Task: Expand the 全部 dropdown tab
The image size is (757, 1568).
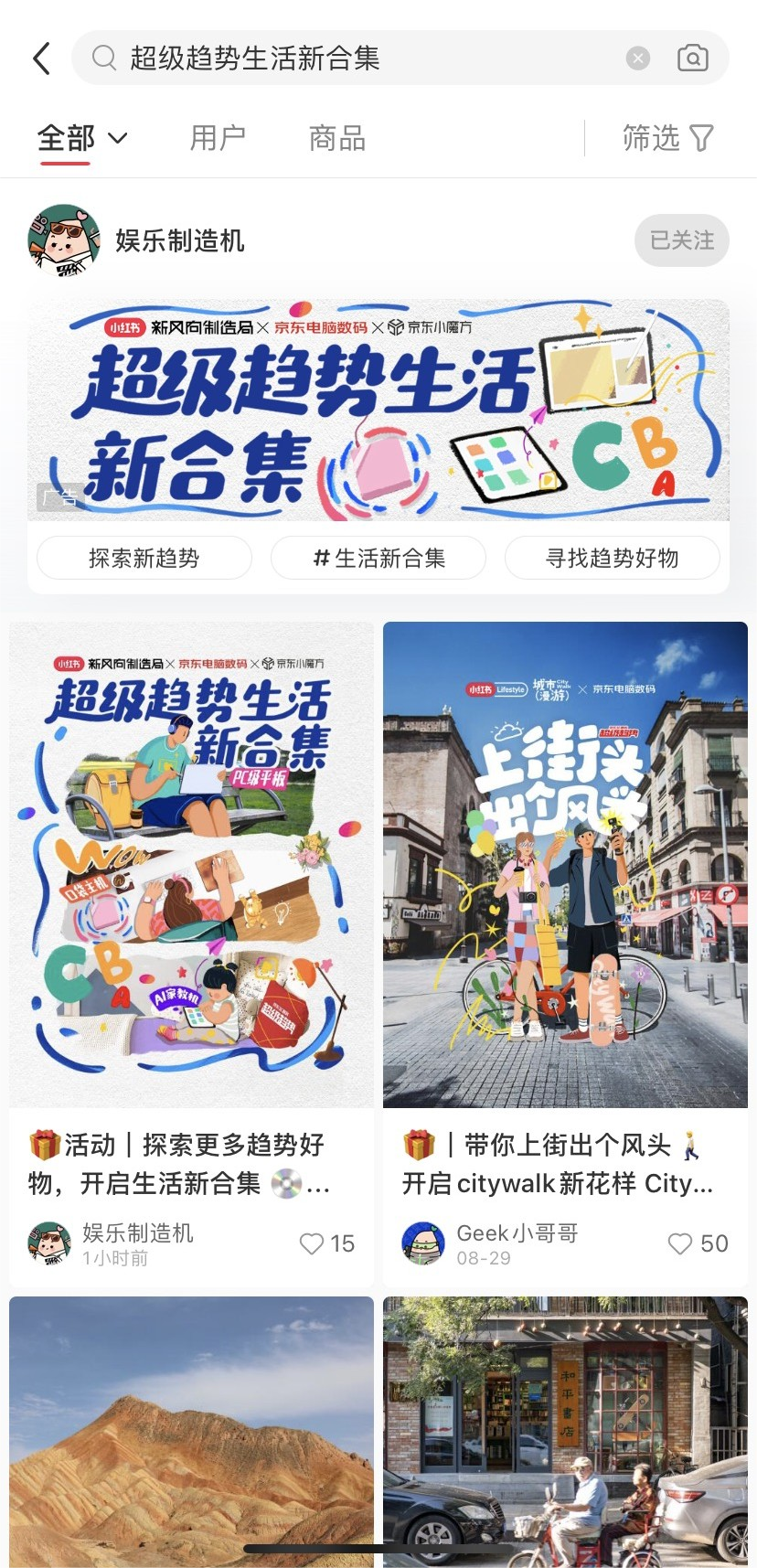Action: click(82, 139)
